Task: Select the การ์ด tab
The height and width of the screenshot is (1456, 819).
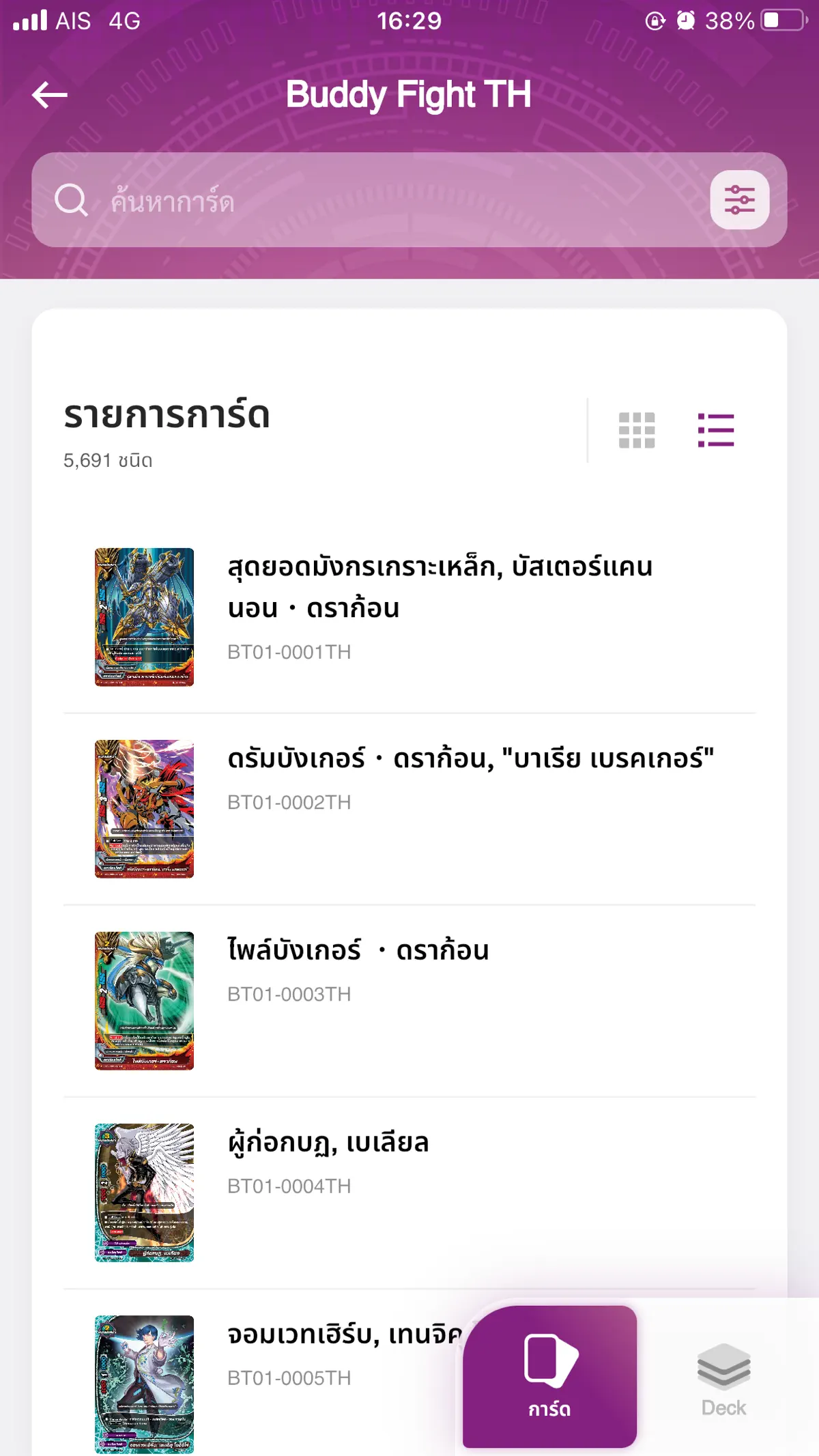Action: pos(550,1376)
